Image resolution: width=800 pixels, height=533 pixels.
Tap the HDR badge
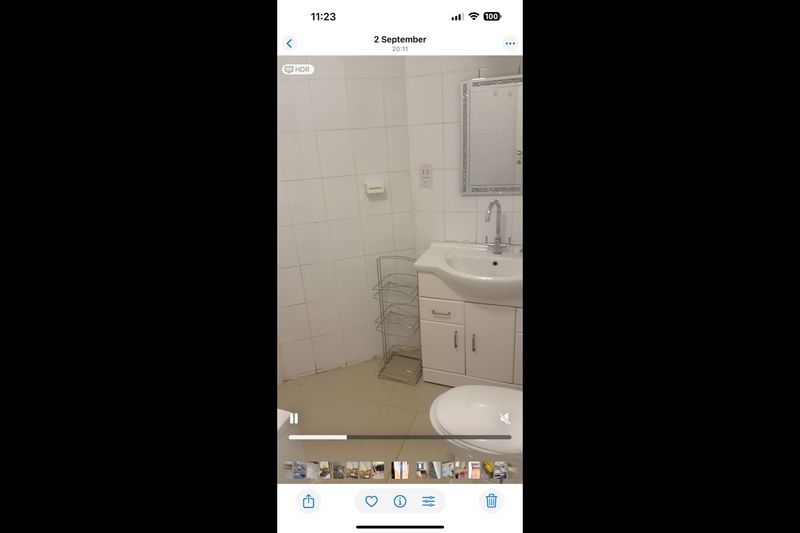click(298, 70)
